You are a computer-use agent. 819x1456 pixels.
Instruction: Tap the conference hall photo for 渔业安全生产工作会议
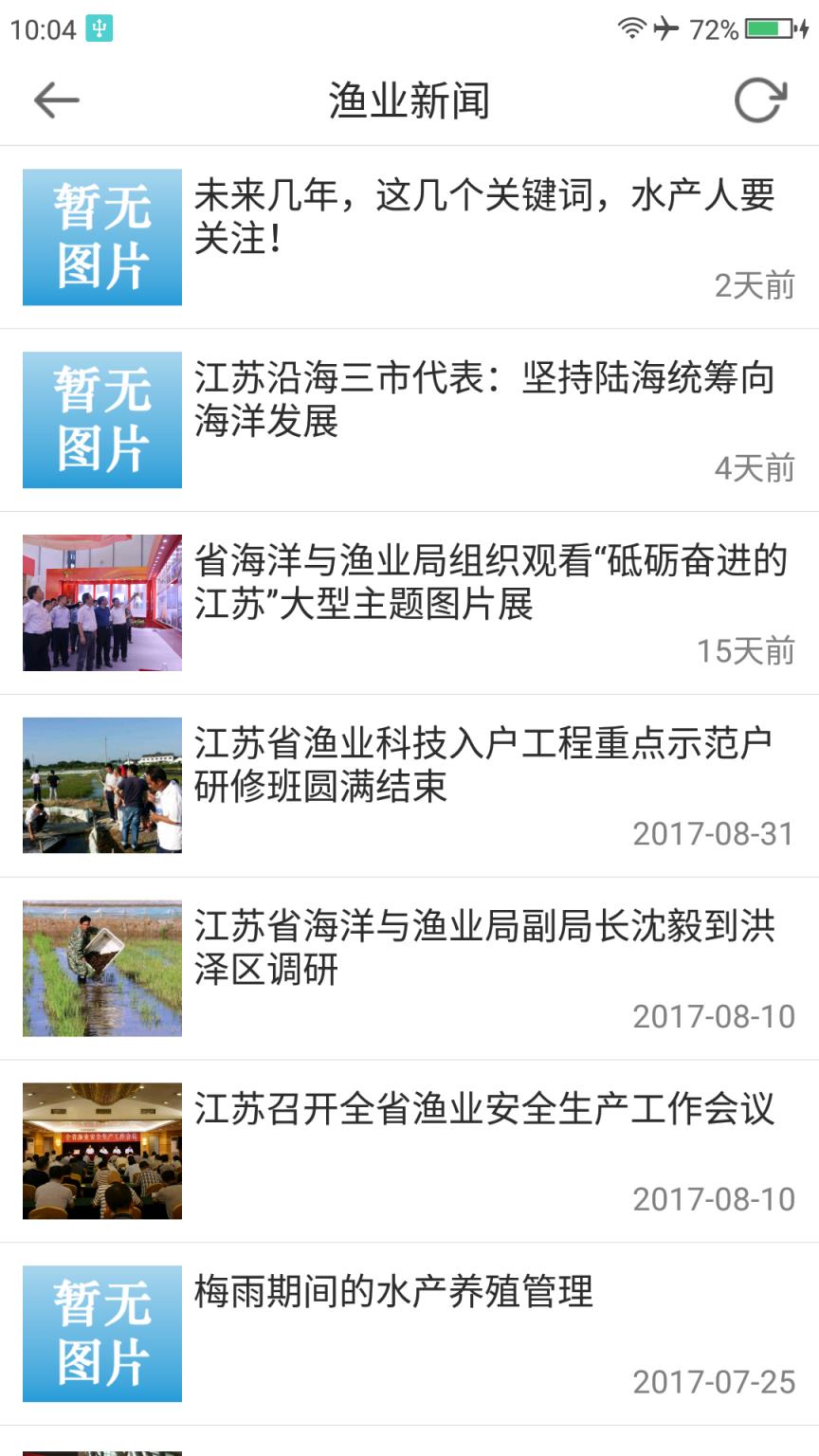tap(101, 1150)
